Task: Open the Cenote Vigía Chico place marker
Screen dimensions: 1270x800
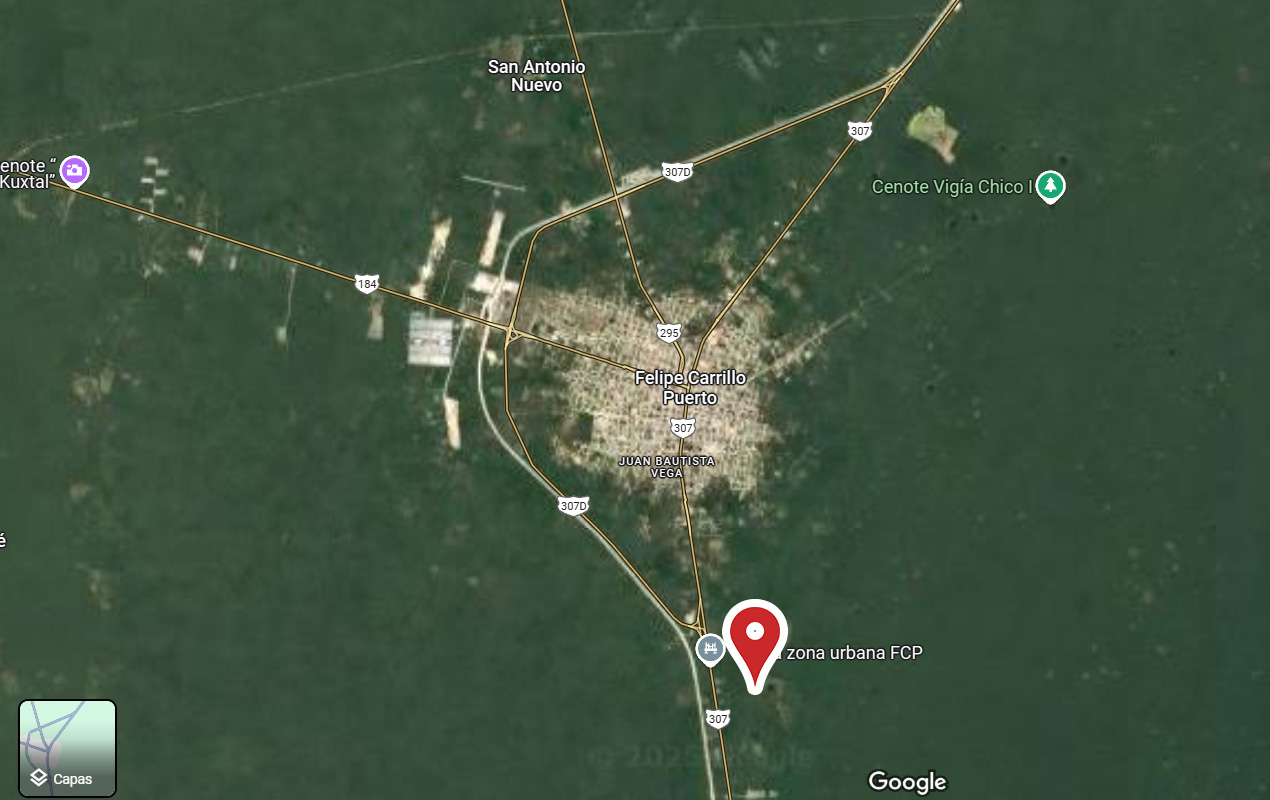Action: coord(1049,186)
